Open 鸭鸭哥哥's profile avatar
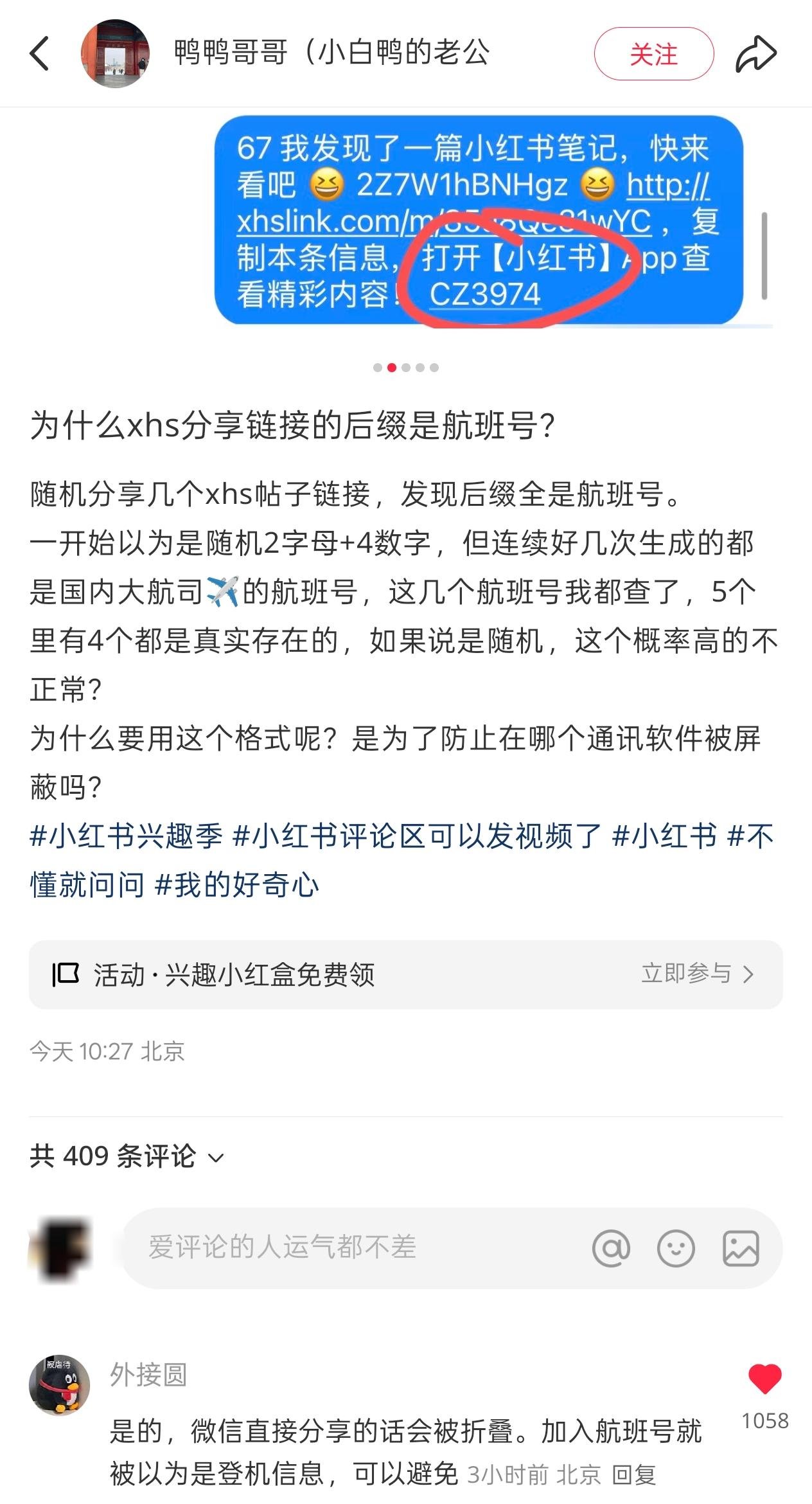Viewport: 812px width, 1504px height. [x=116, y=53]
